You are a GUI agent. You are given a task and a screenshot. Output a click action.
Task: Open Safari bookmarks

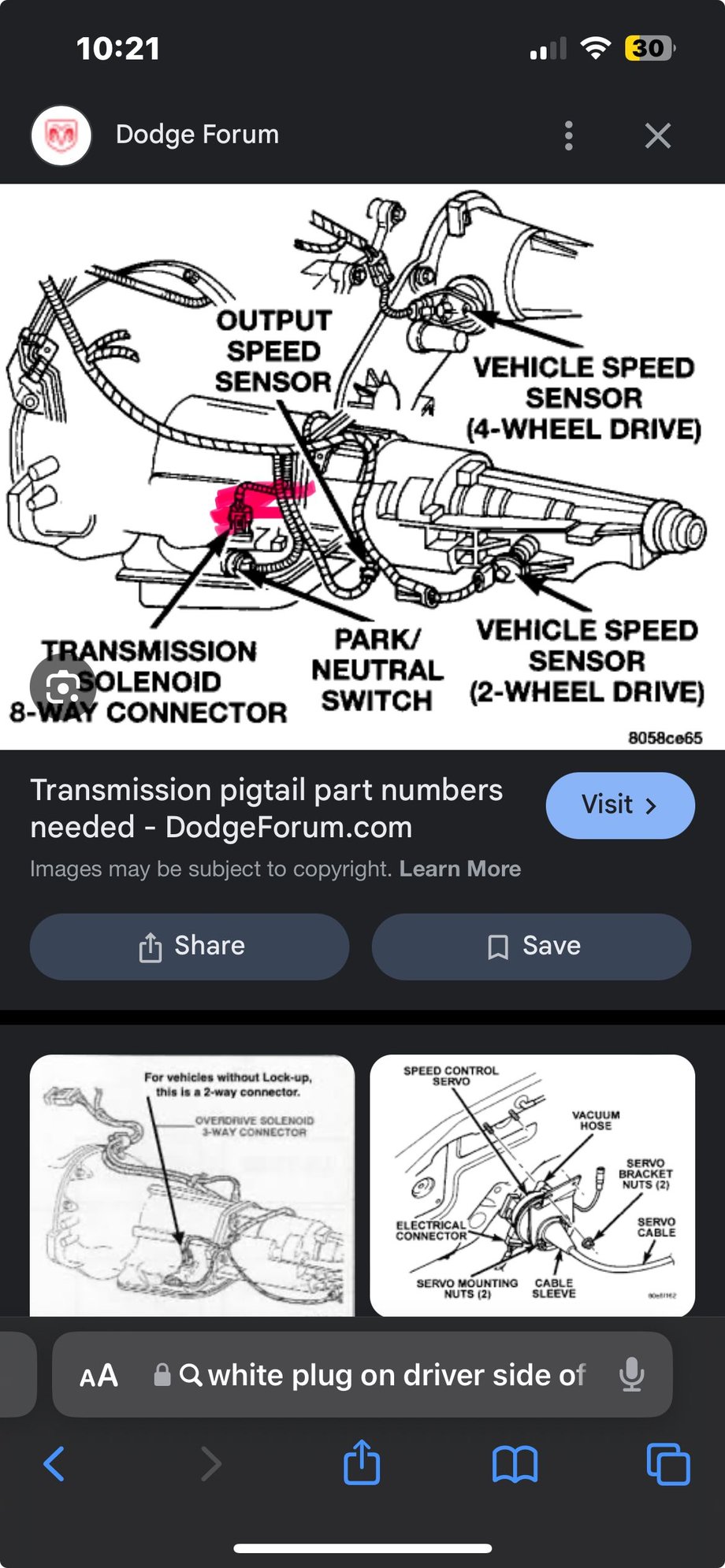point(515,1464)
